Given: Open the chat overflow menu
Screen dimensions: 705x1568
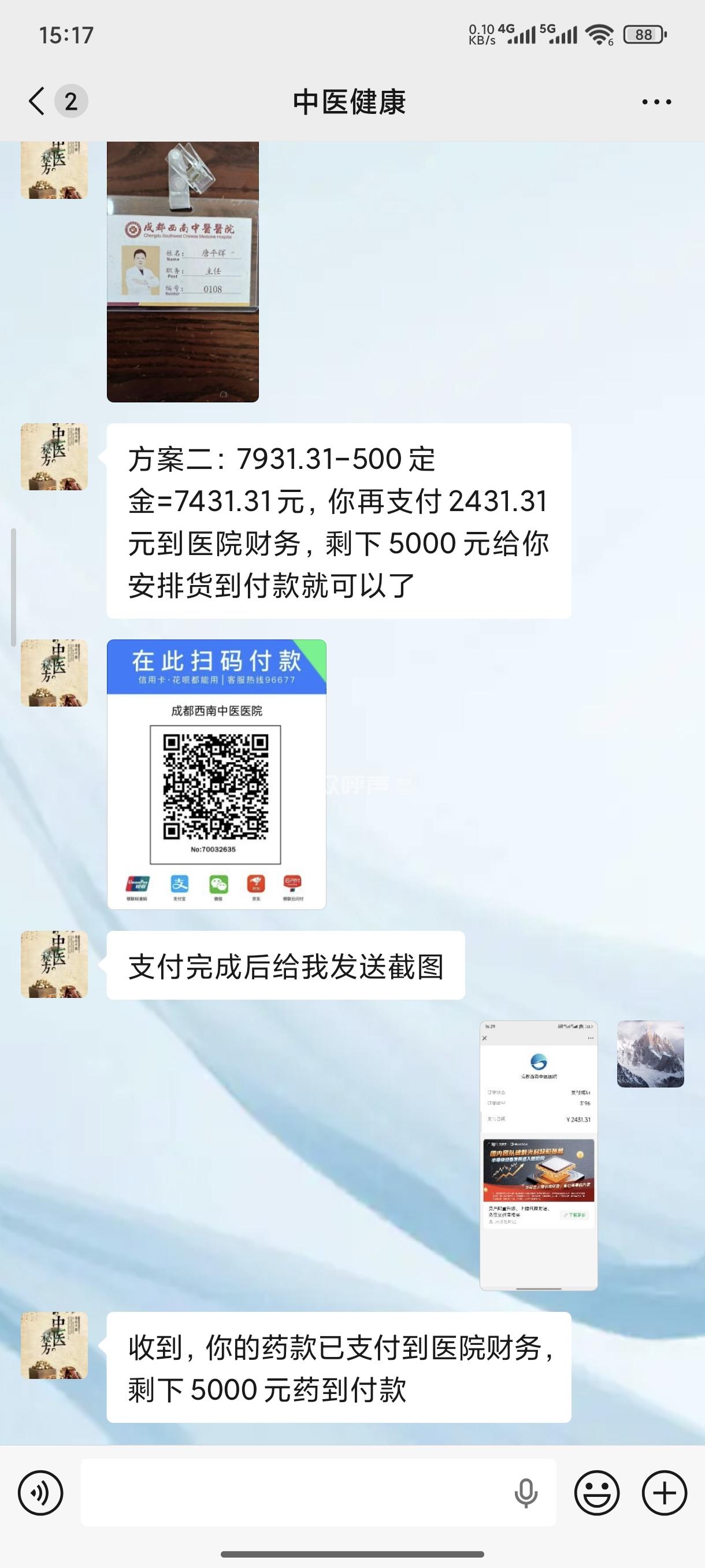Looking at the screenshot, I should click(x=656, y=102).
